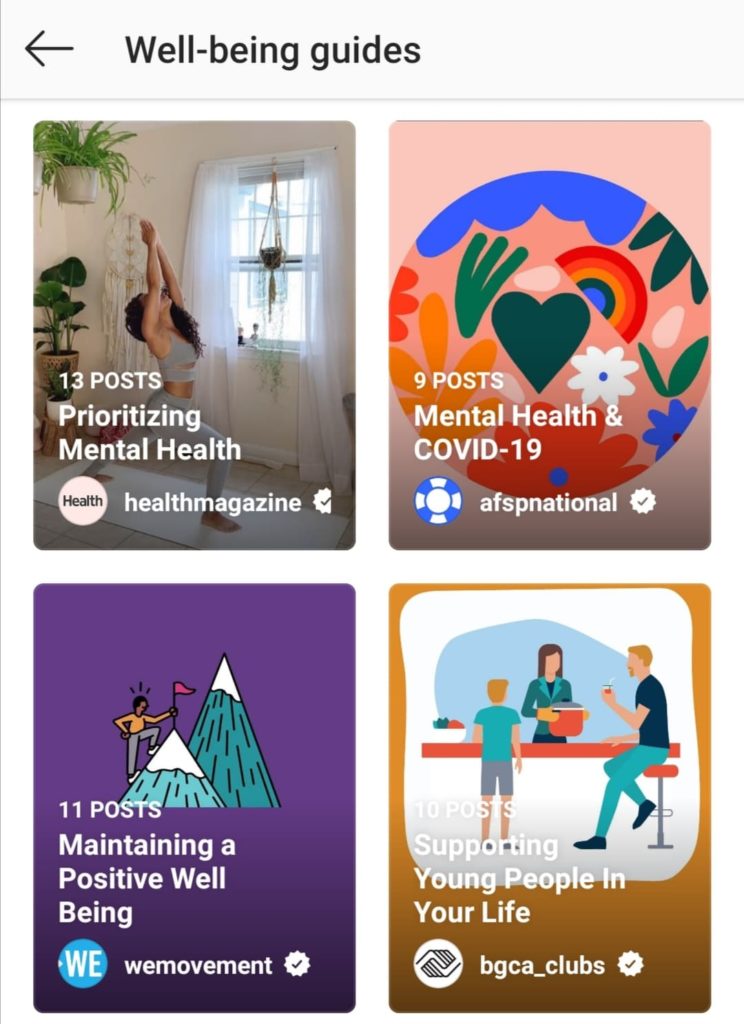Image resolution: width=744 pixels, height=1024 pixels.
Task: Open the Supporting Young People In Your Life guide
Action: pyautogui.click(x=549, y=797)
